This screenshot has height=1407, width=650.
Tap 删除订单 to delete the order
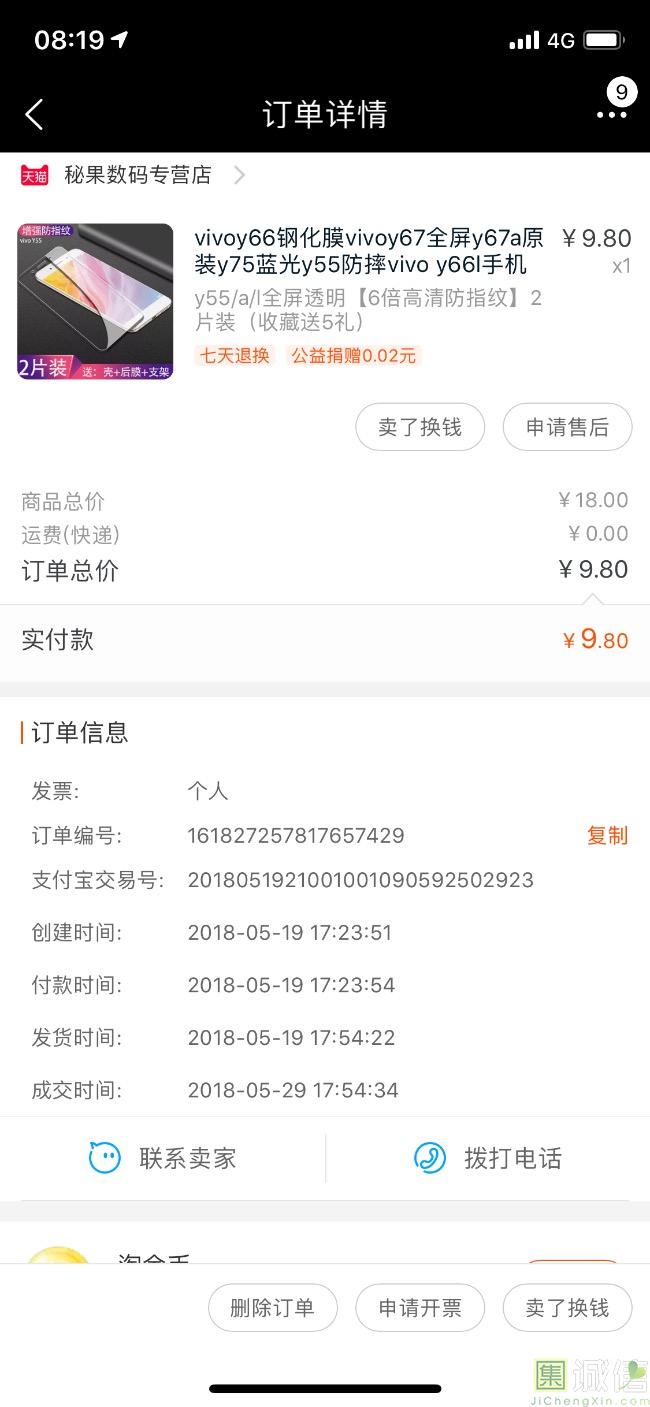272,1307
